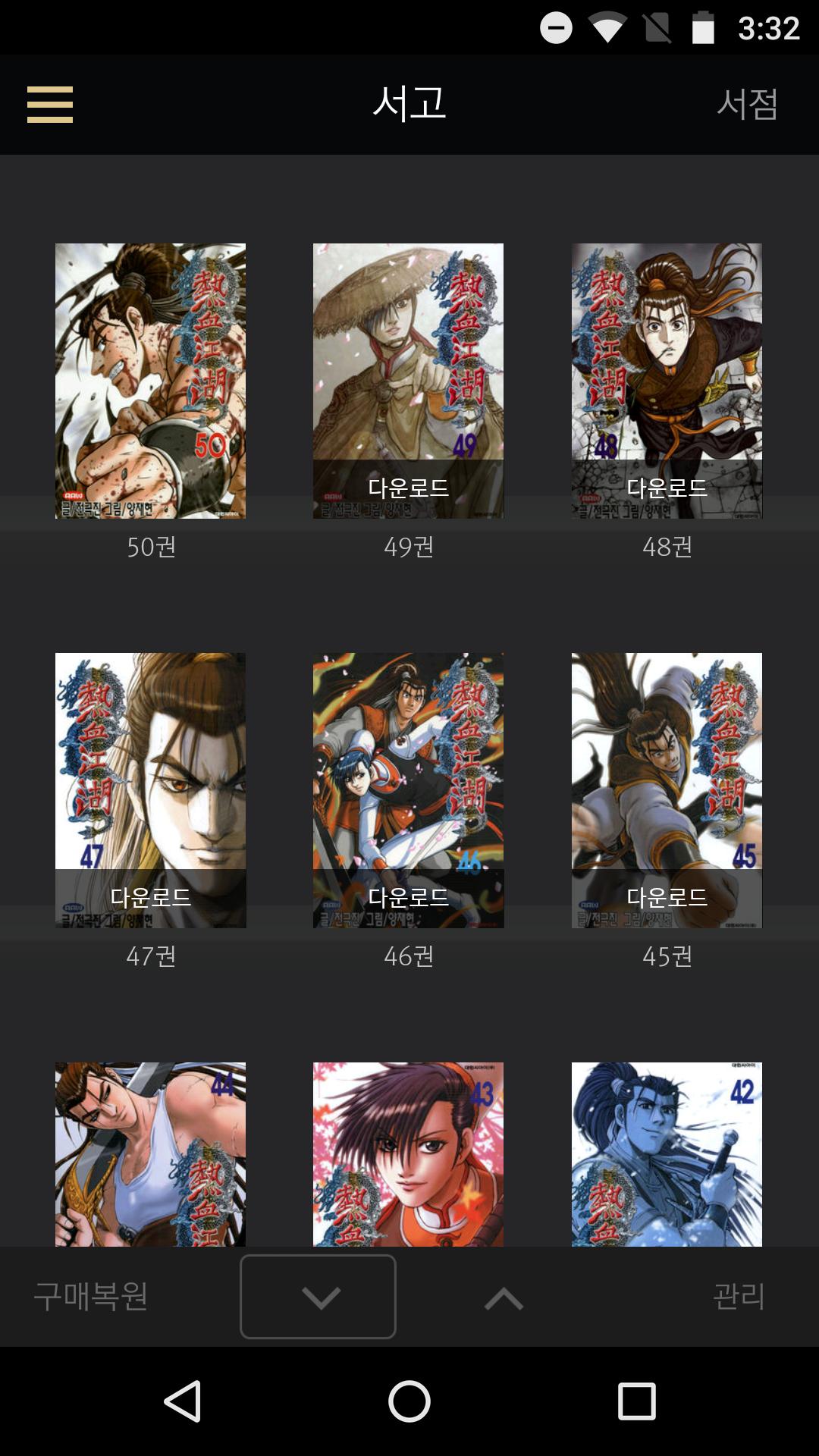
Task: Open volume 42 cover
Action: tap(667, 1154)
